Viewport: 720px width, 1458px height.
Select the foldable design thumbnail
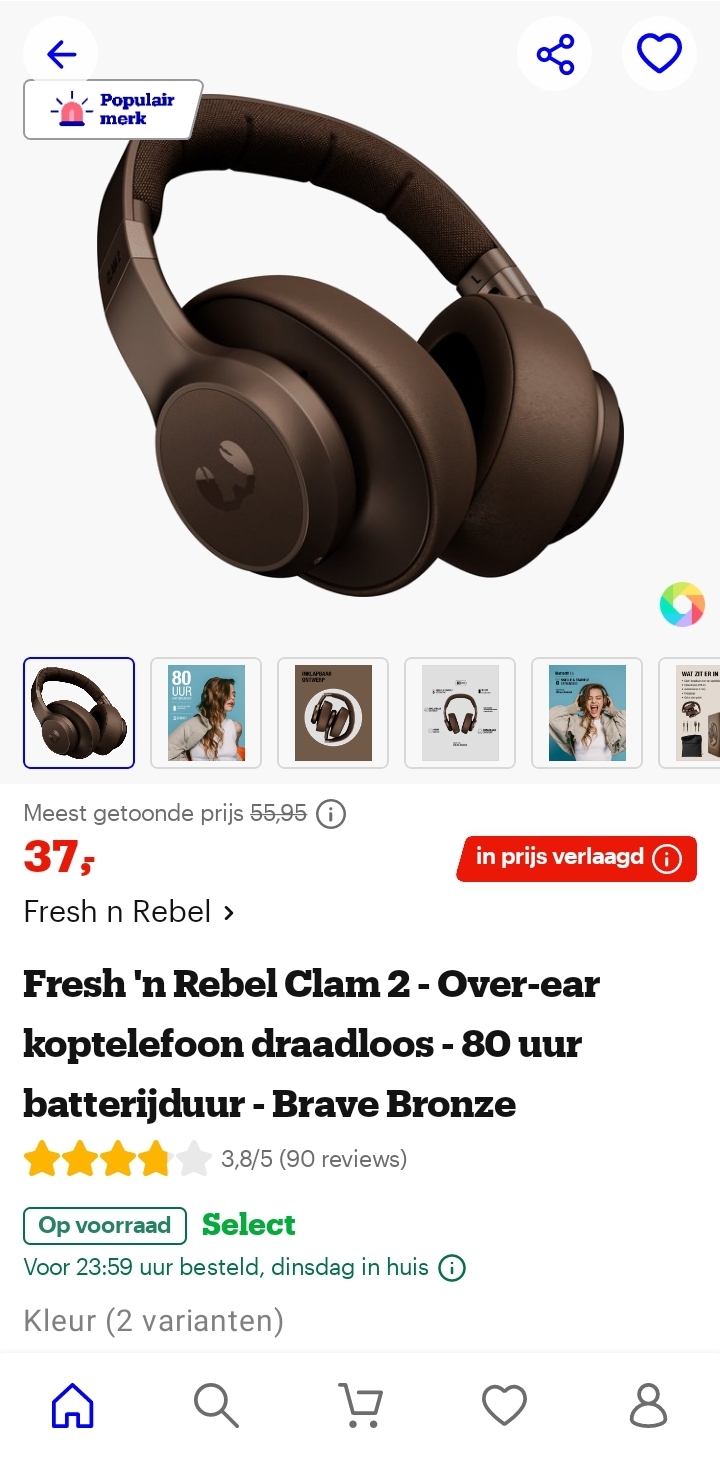[x=332, y=712]
